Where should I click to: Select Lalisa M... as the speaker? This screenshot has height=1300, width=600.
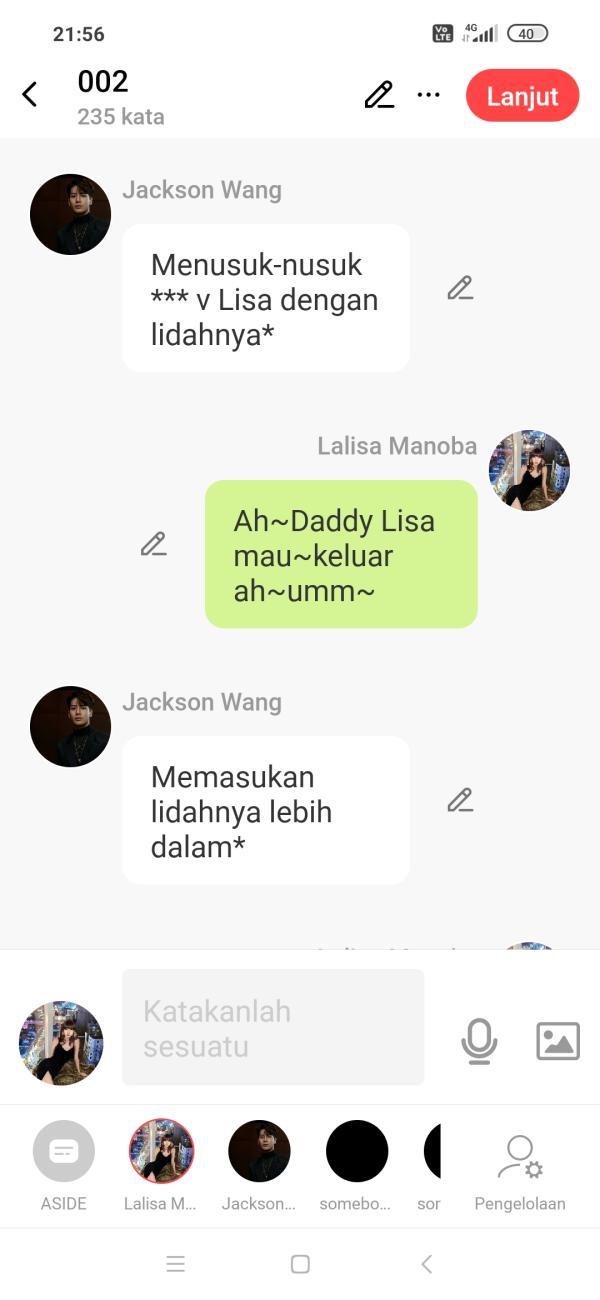pyautogui.click(x=161, y=1152)
